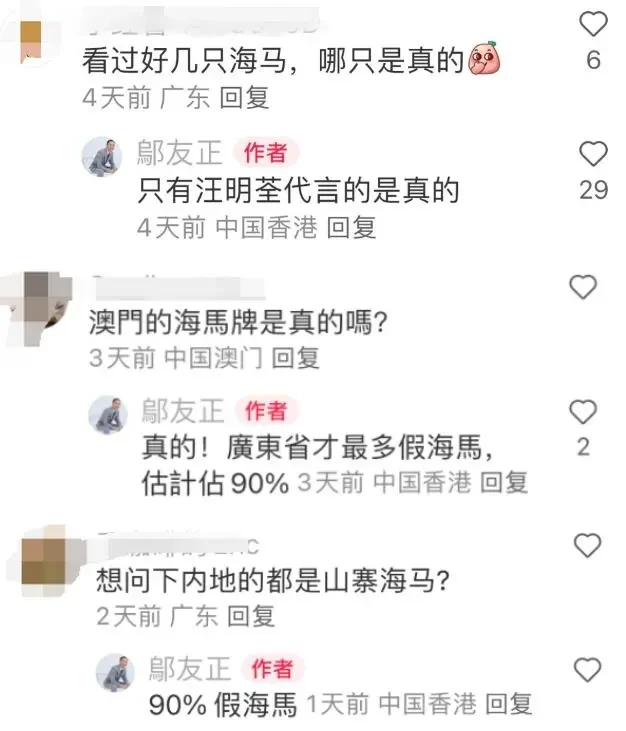Tap 回复 after "估計佔90%" reply

(x=503, y=483)
